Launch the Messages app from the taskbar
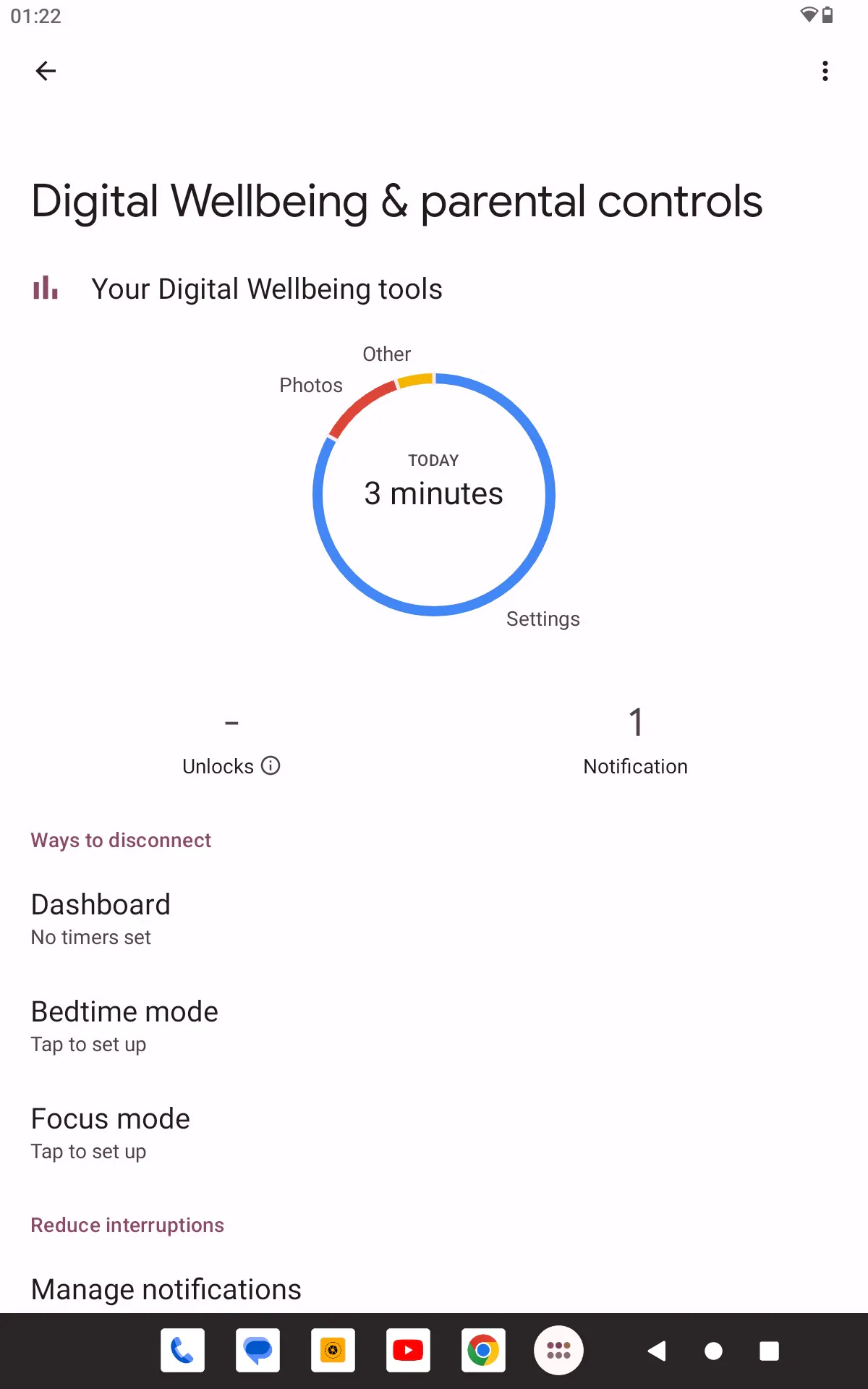This screenshot has height=1389, width=868. pyautogui.click(x=258, y=1351)
